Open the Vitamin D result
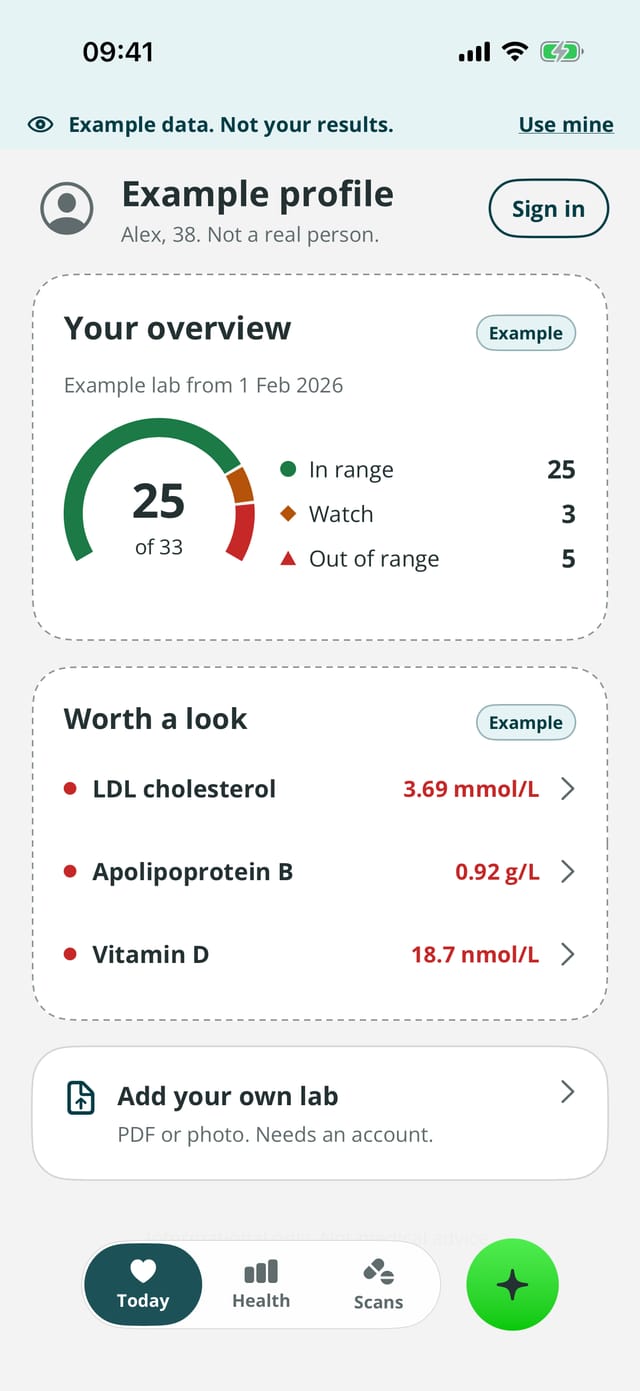Viewport: 640px width, 1391px height. pos(320,954)
